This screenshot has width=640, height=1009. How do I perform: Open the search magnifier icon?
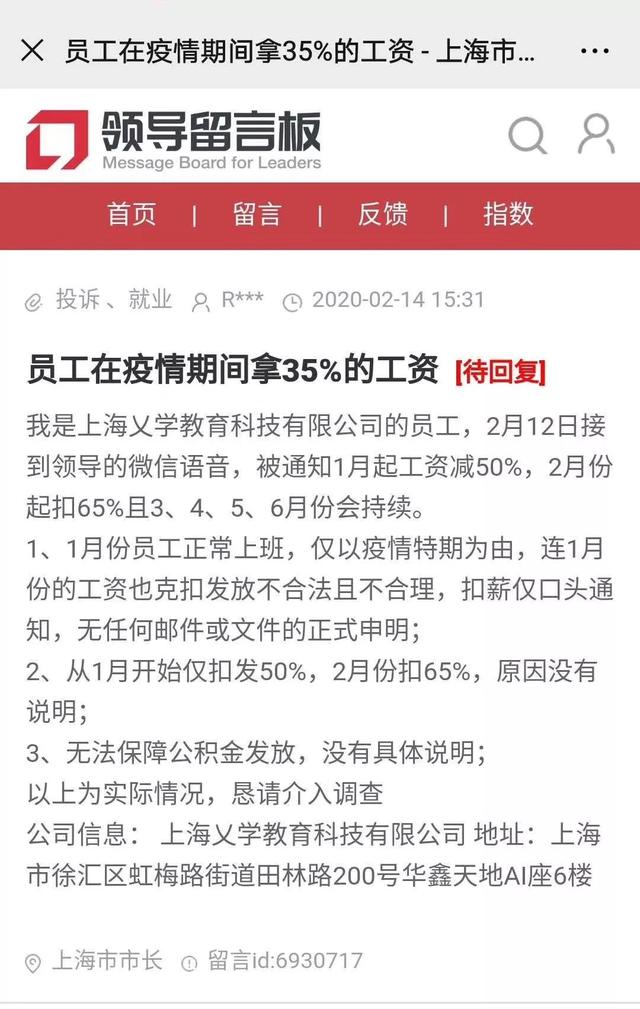[x=527, y=135]
